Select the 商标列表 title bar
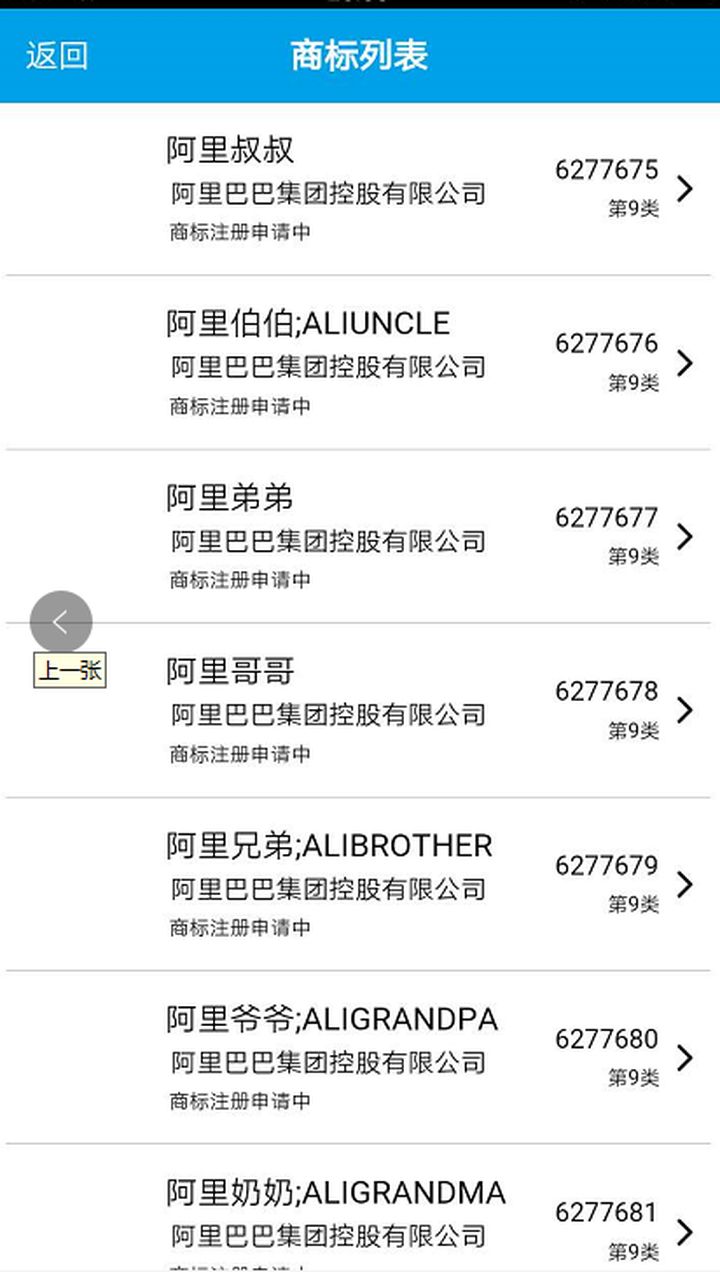This screenshot has height=1272, width=720. pyautogui.click(x=360, y=56)
